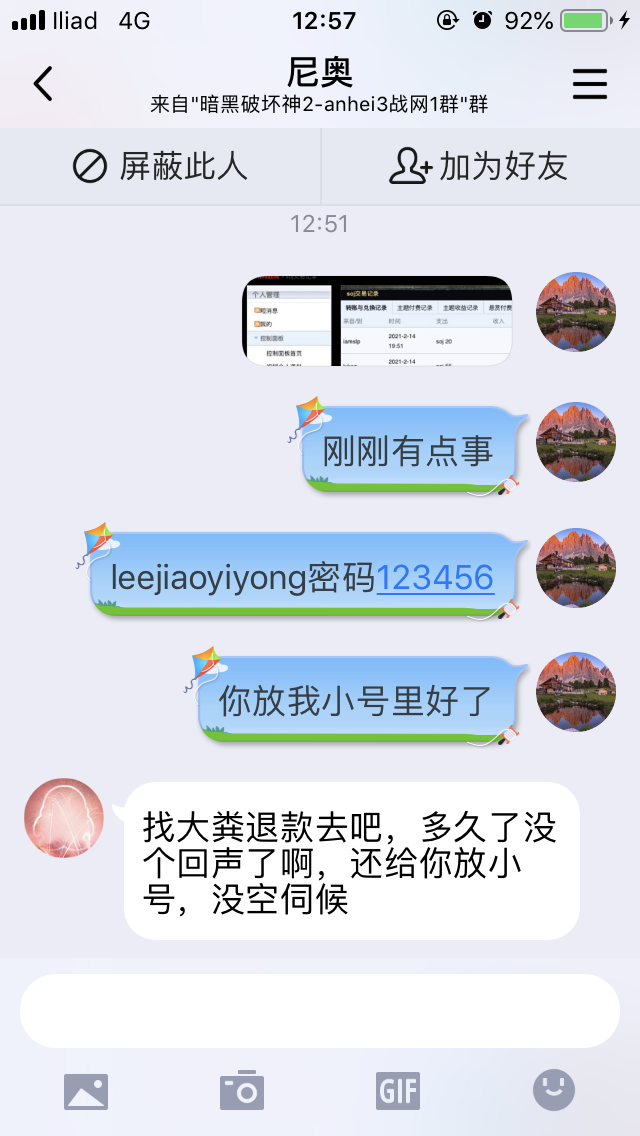This screenshot has height=1136, width=640.
Task: Open the GIF picker
Action: click(x=398, y=1090)
